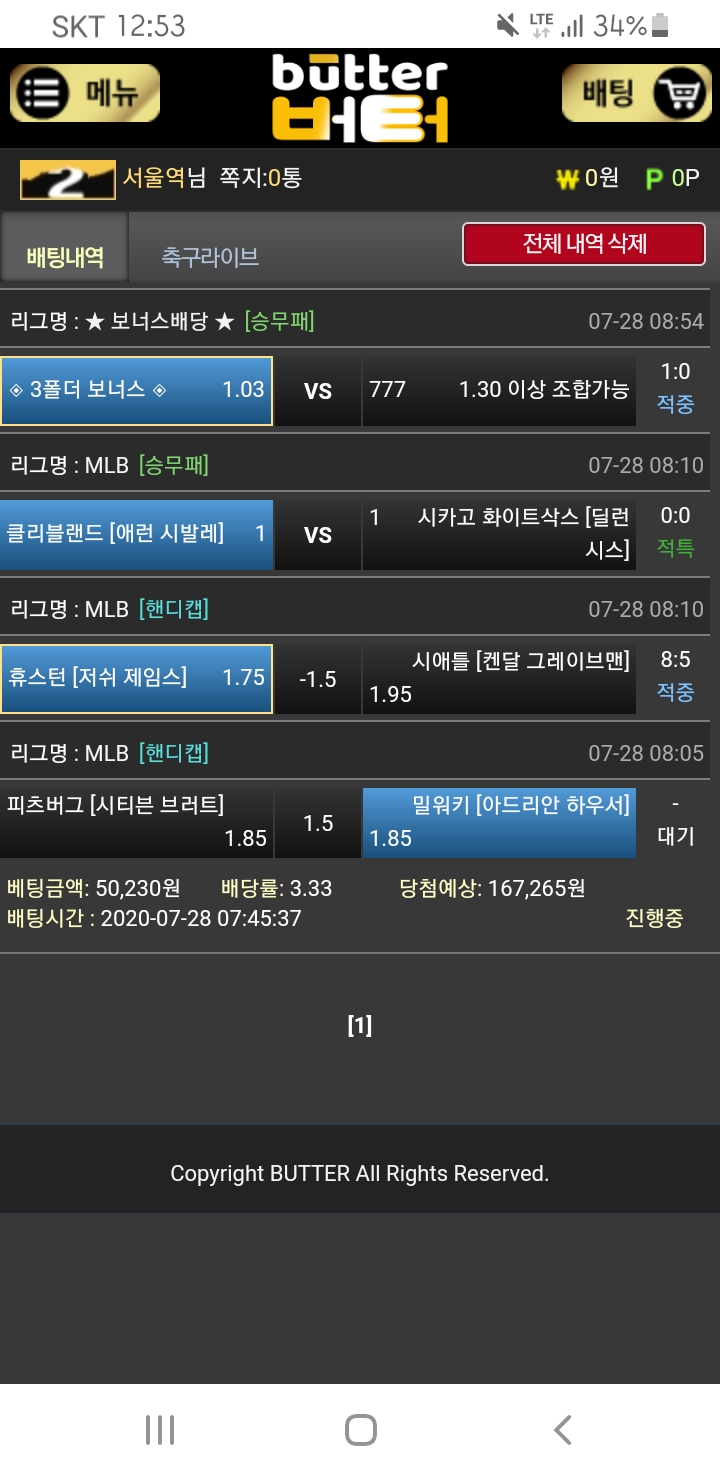Open the 메뉴 menu button
This screenshot has width=720, height=1480.
pyautogui.click(x=85, y=94)
